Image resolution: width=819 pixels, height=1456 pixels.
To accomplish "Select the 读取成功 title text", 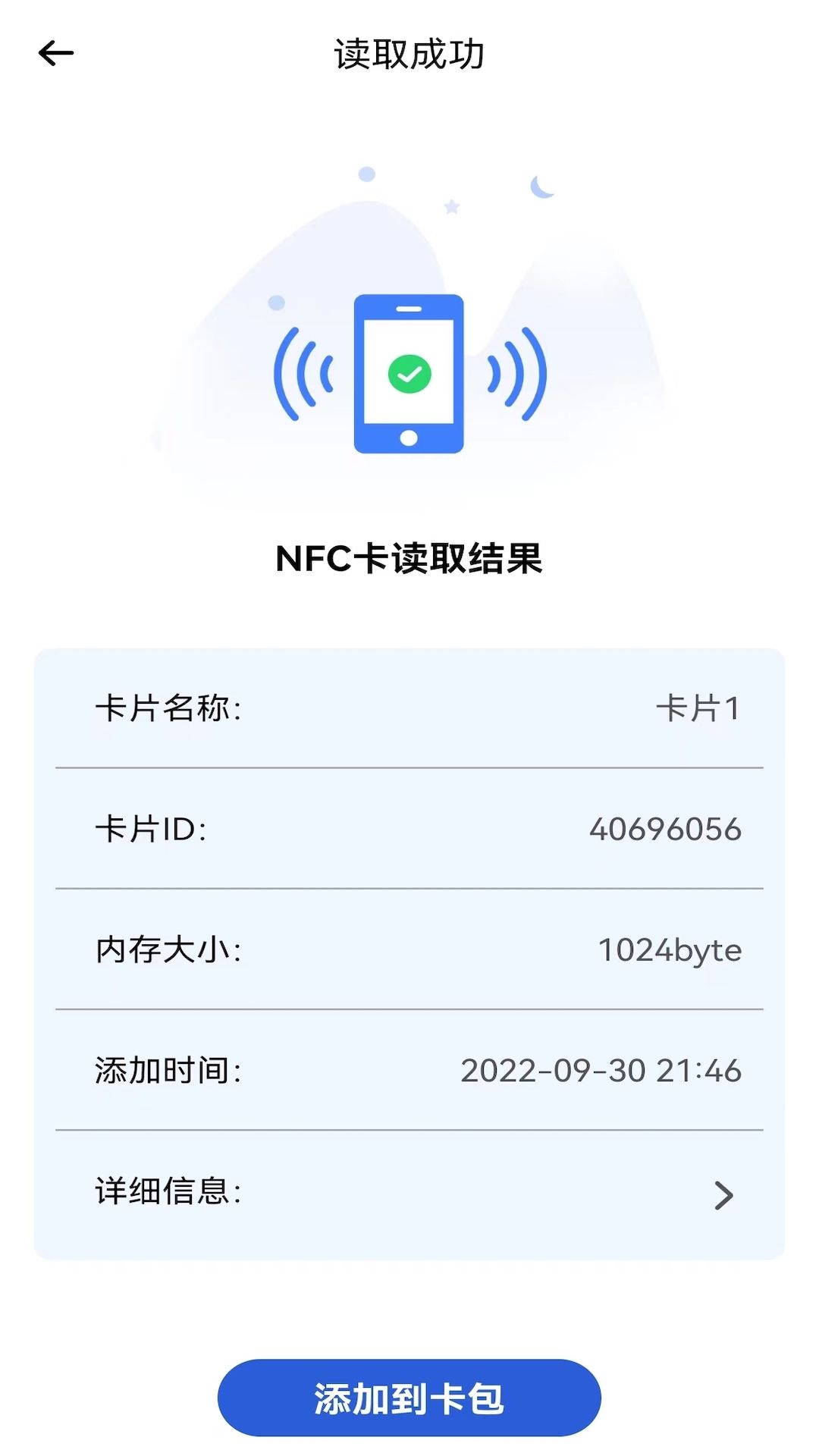I will pos(409,53).
